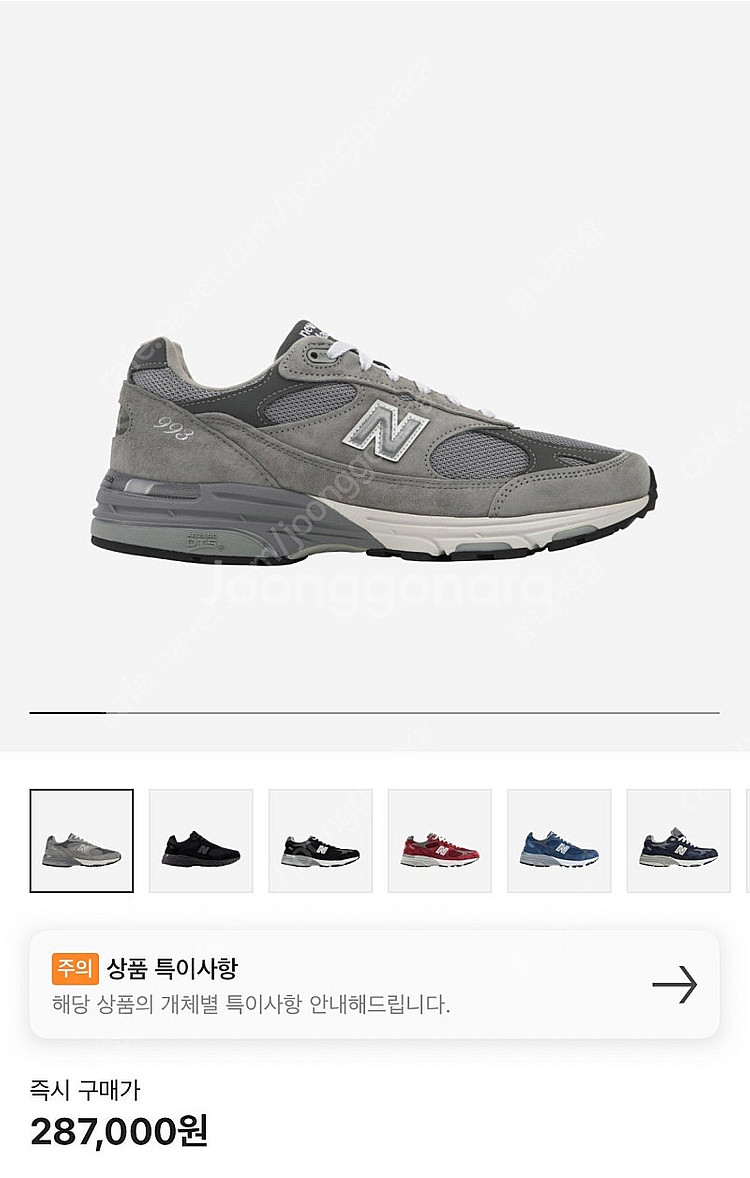Open the 상품 특이사항 notice card

(x=374, y=985)
